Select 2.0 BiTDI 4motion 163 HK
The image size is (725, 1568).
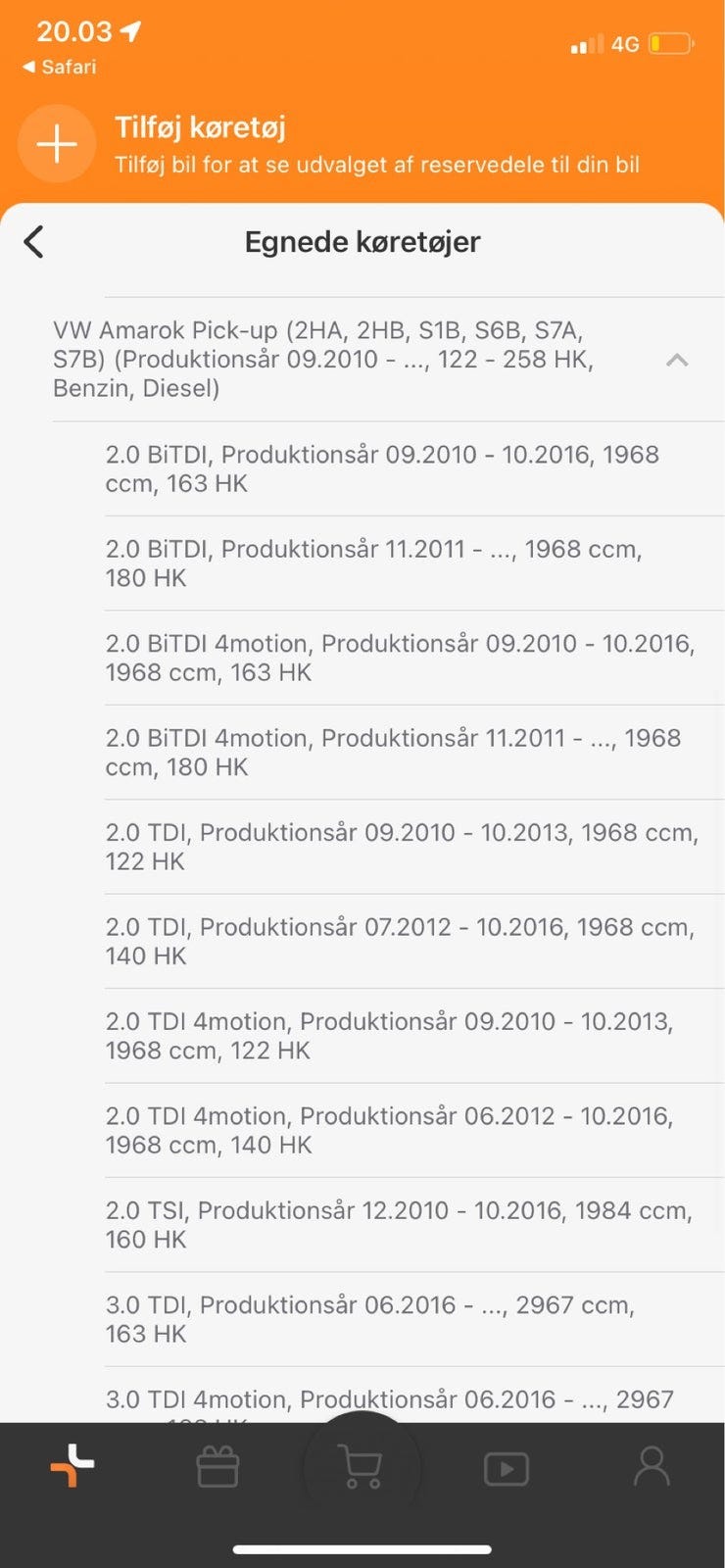coord(400,658)
